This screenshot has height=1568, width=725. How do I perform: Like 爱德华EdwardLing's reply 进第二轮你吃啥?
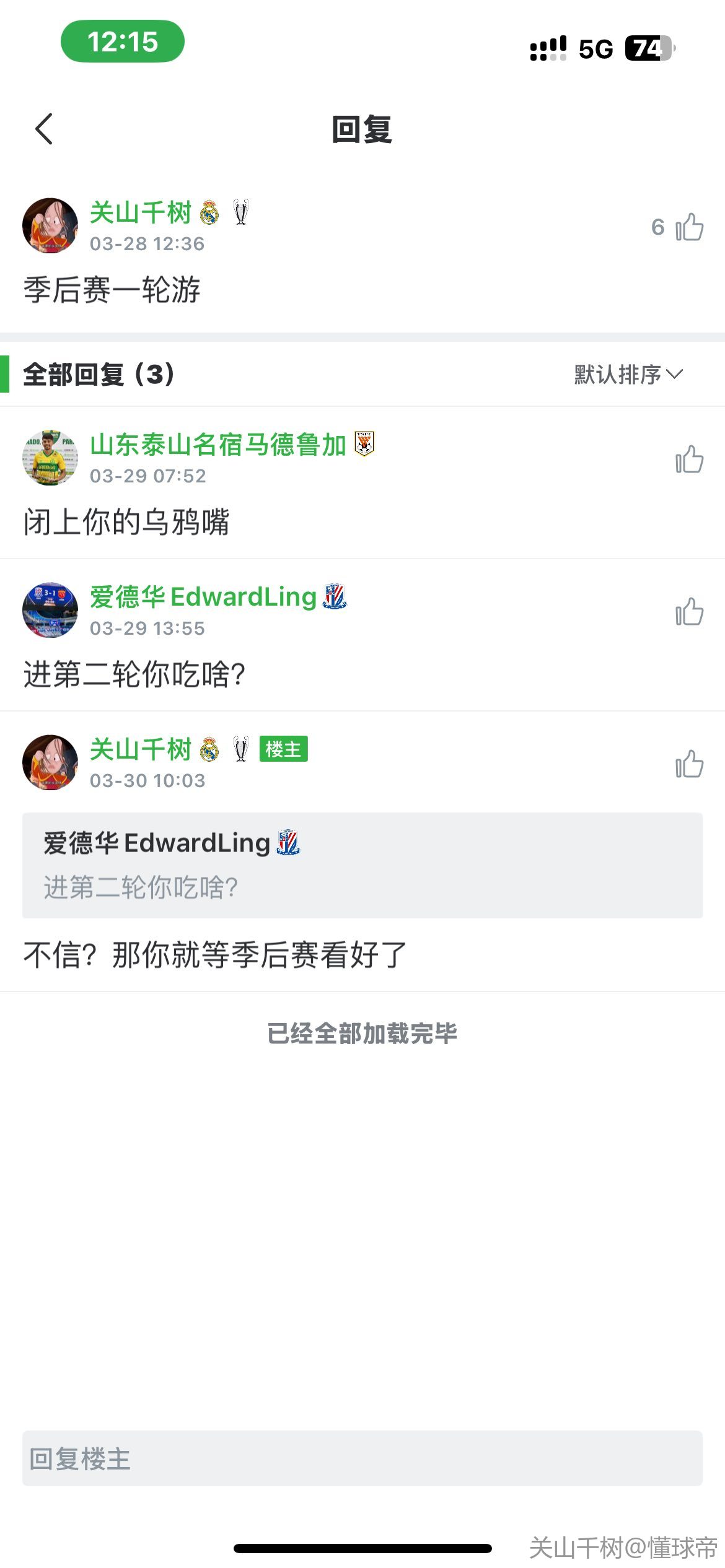[689, 612]
